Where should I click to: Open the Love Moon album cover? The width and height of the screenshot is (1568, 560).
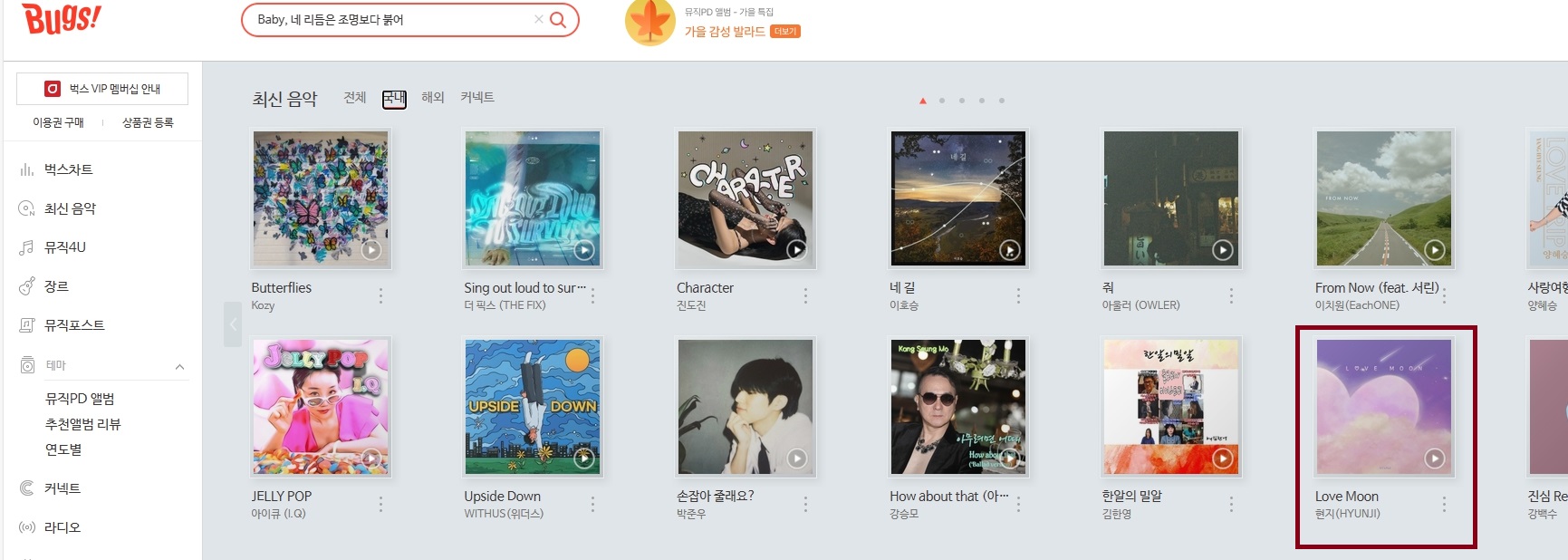(1383, 407)
